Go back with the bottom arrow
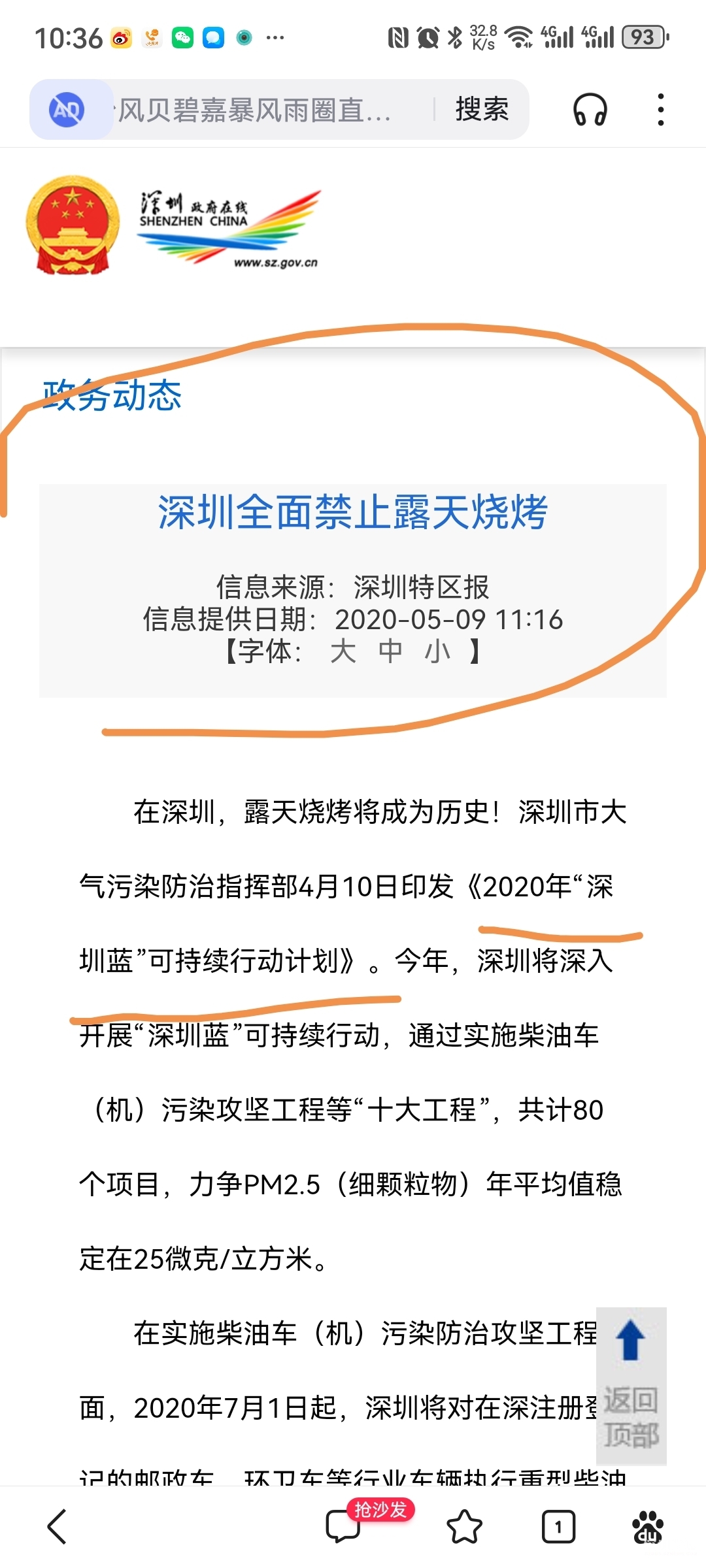 point(58,1527)
